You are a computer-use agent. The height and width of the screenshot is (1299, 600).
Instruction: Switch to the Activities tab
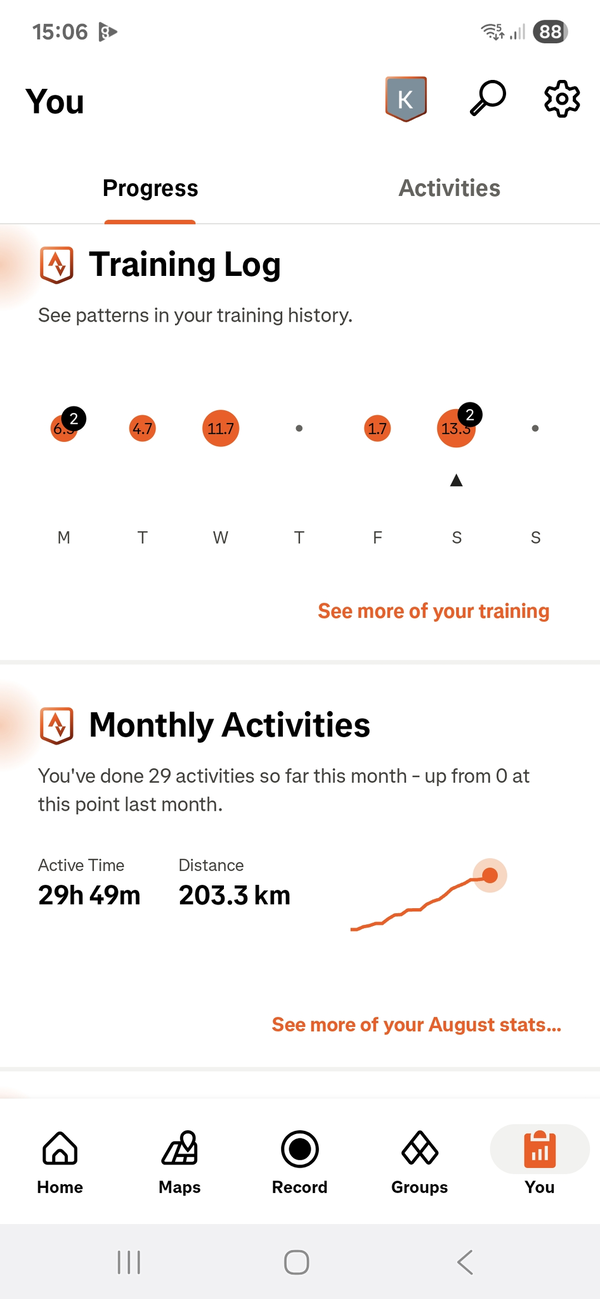(449, 188)
